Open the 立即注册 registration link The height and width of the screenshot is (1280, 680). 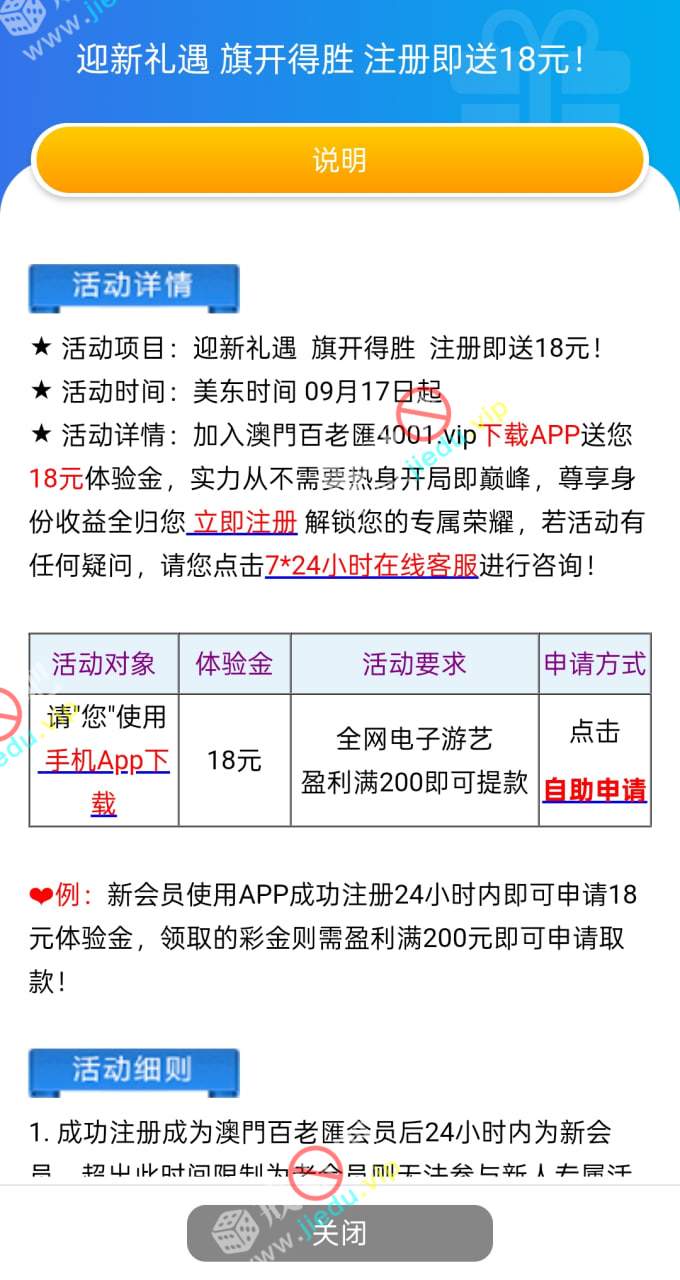point(245,522)
